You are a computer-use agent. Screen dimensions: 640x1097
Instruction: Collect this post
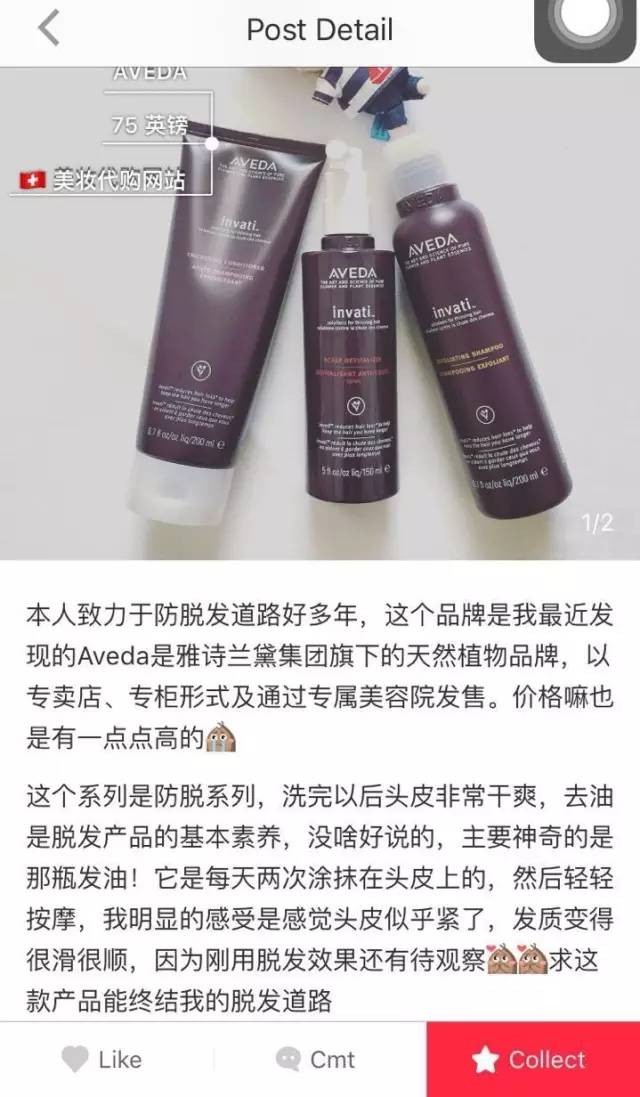(x=532, y=1060)
